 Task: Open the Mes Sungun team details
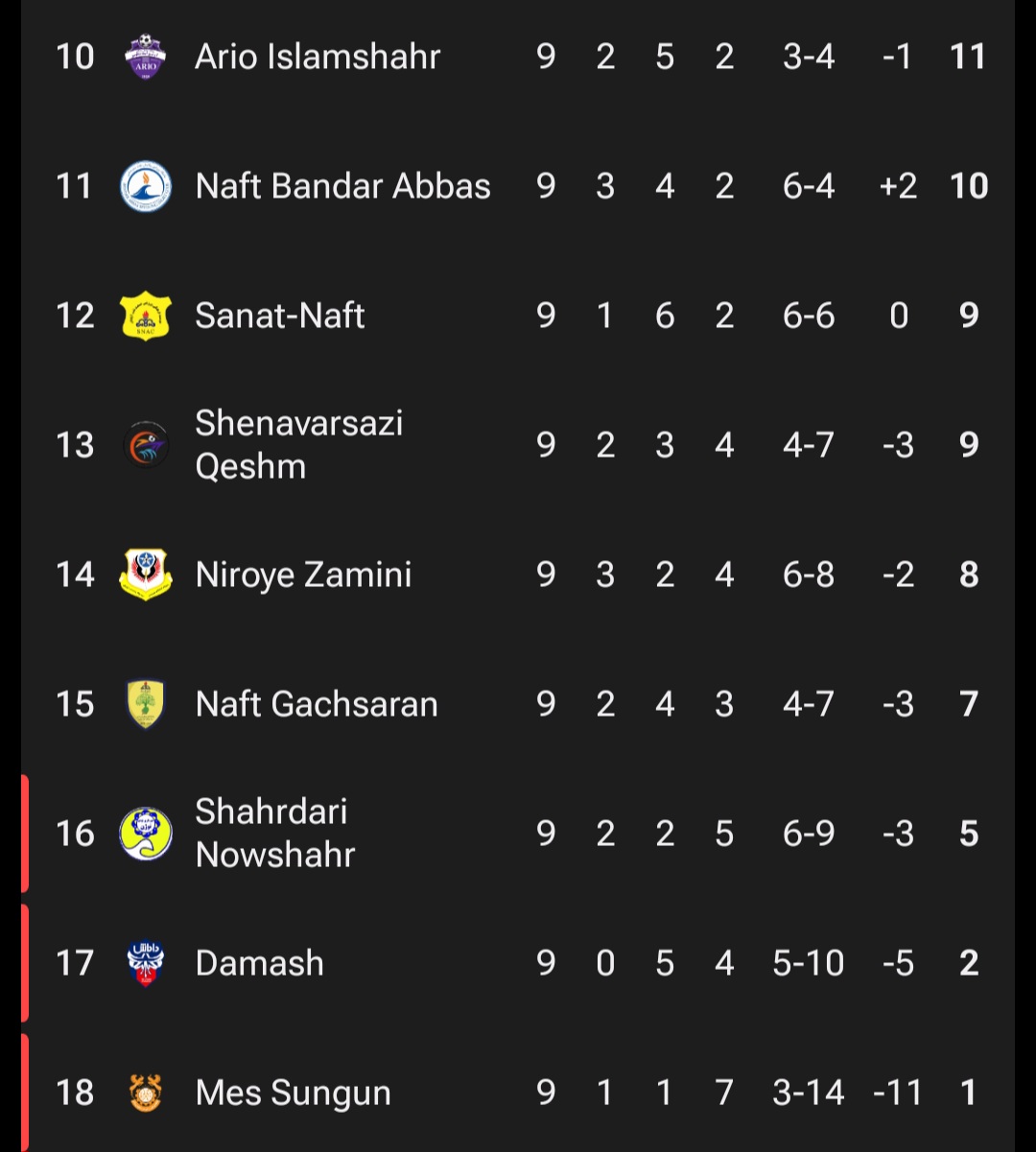tap(293, 1092)
